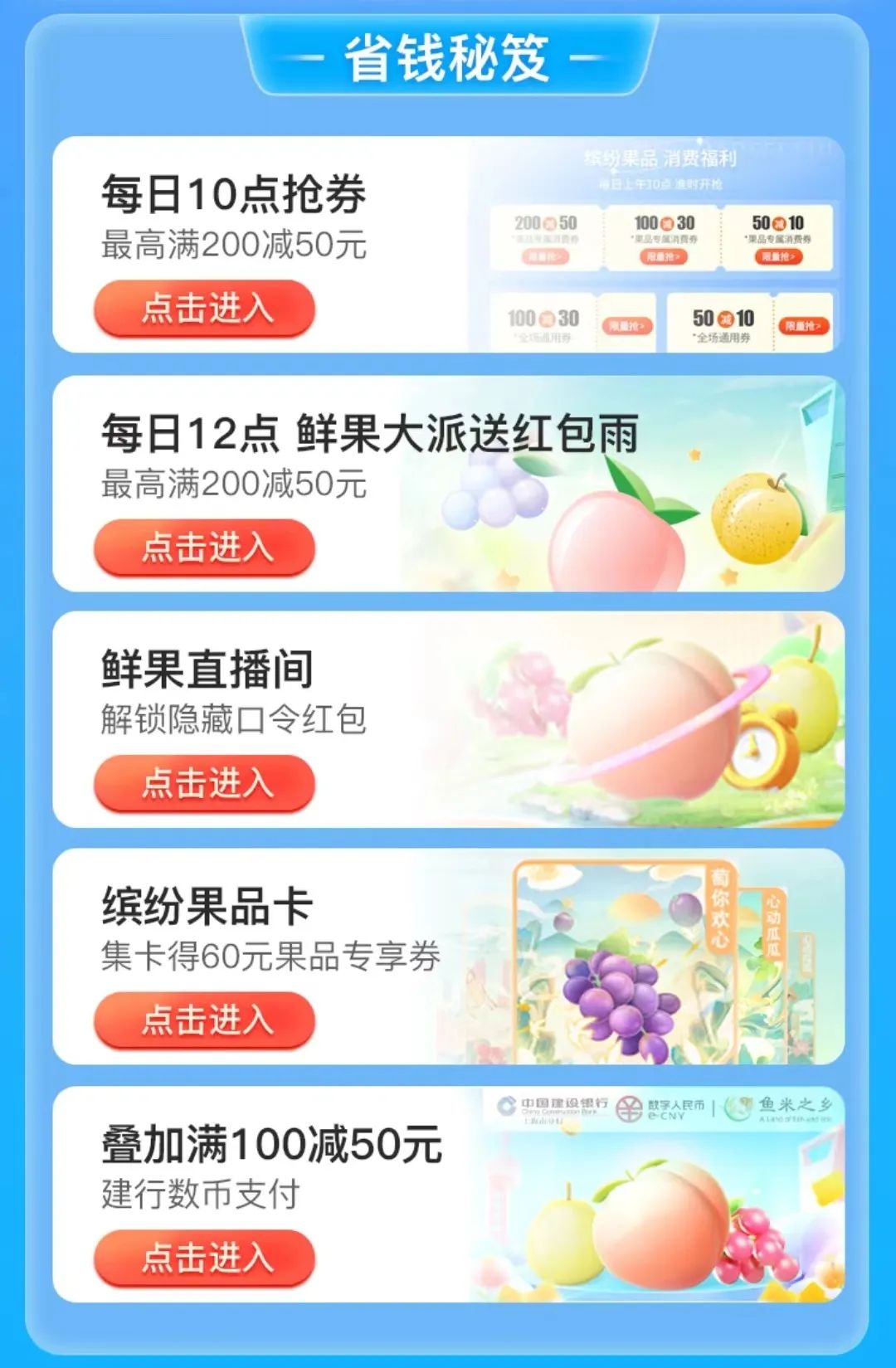Viewport: 896px width, 1368px height.
Task: Select 点击进入 for 叠加满100减50元
Action: (x=205, y=1258)
